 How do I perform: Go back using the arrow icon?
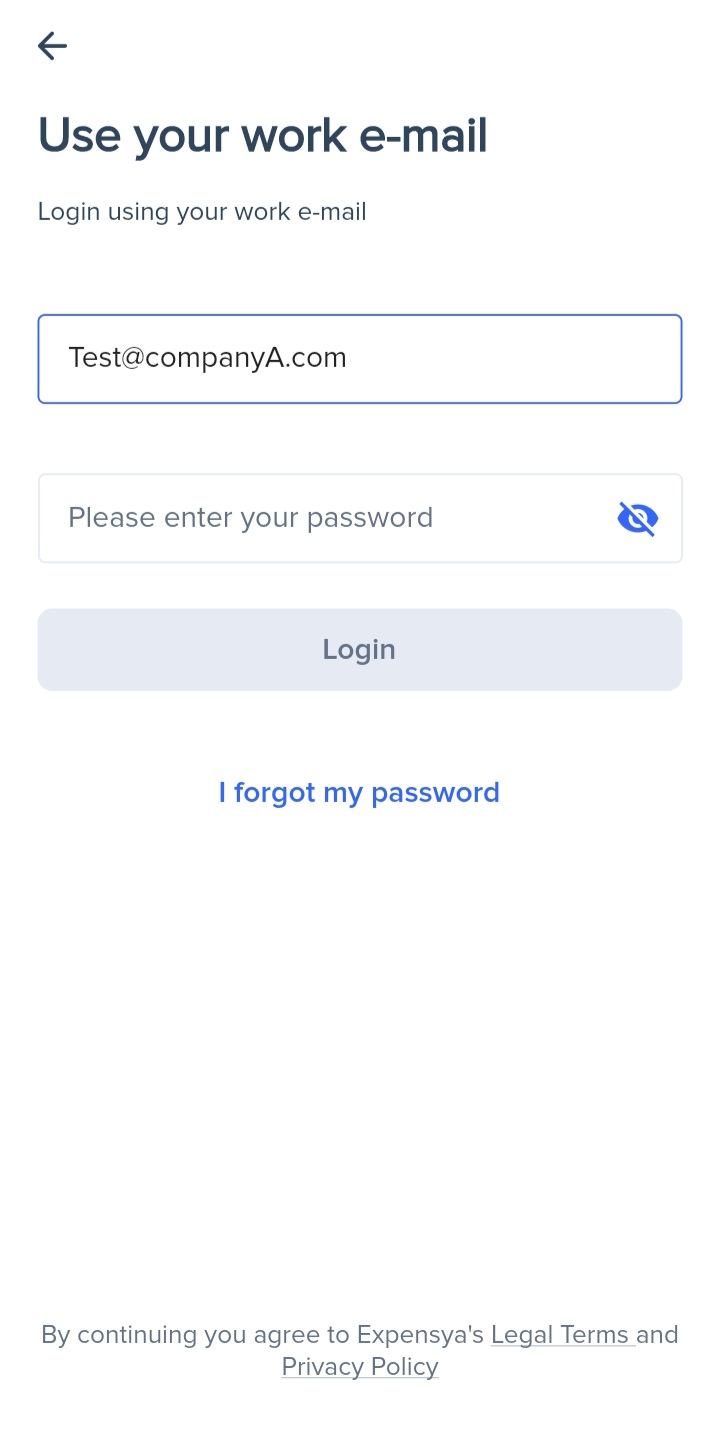(x=52, y=46)
